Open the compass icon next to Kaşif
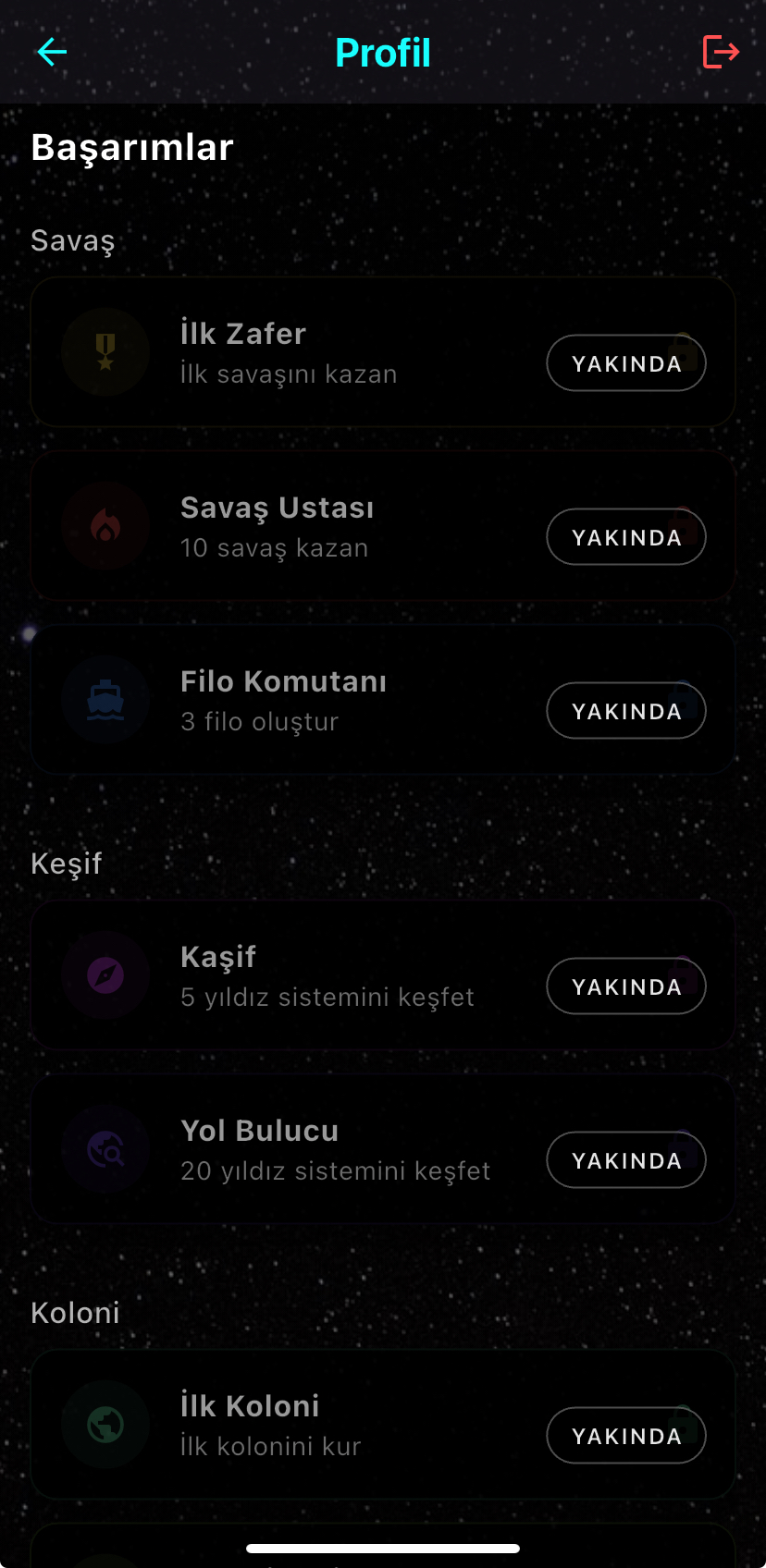The image size is (766, 1568). pyautogui.click(x=105, y=975)
